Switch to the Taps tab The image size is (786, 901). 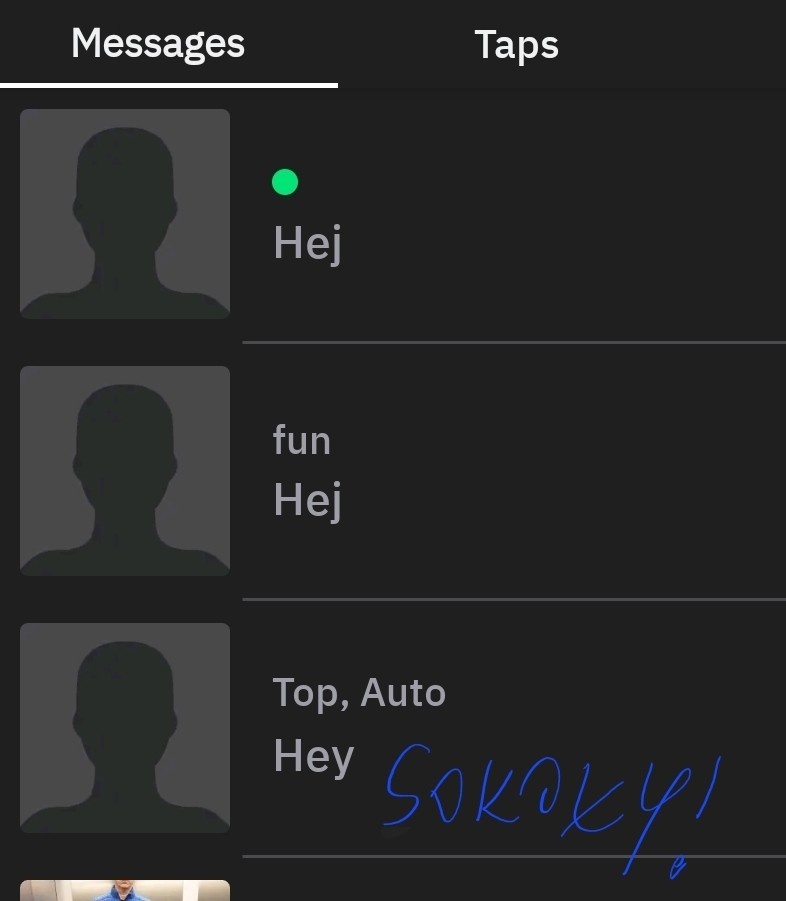click(516, 45)
